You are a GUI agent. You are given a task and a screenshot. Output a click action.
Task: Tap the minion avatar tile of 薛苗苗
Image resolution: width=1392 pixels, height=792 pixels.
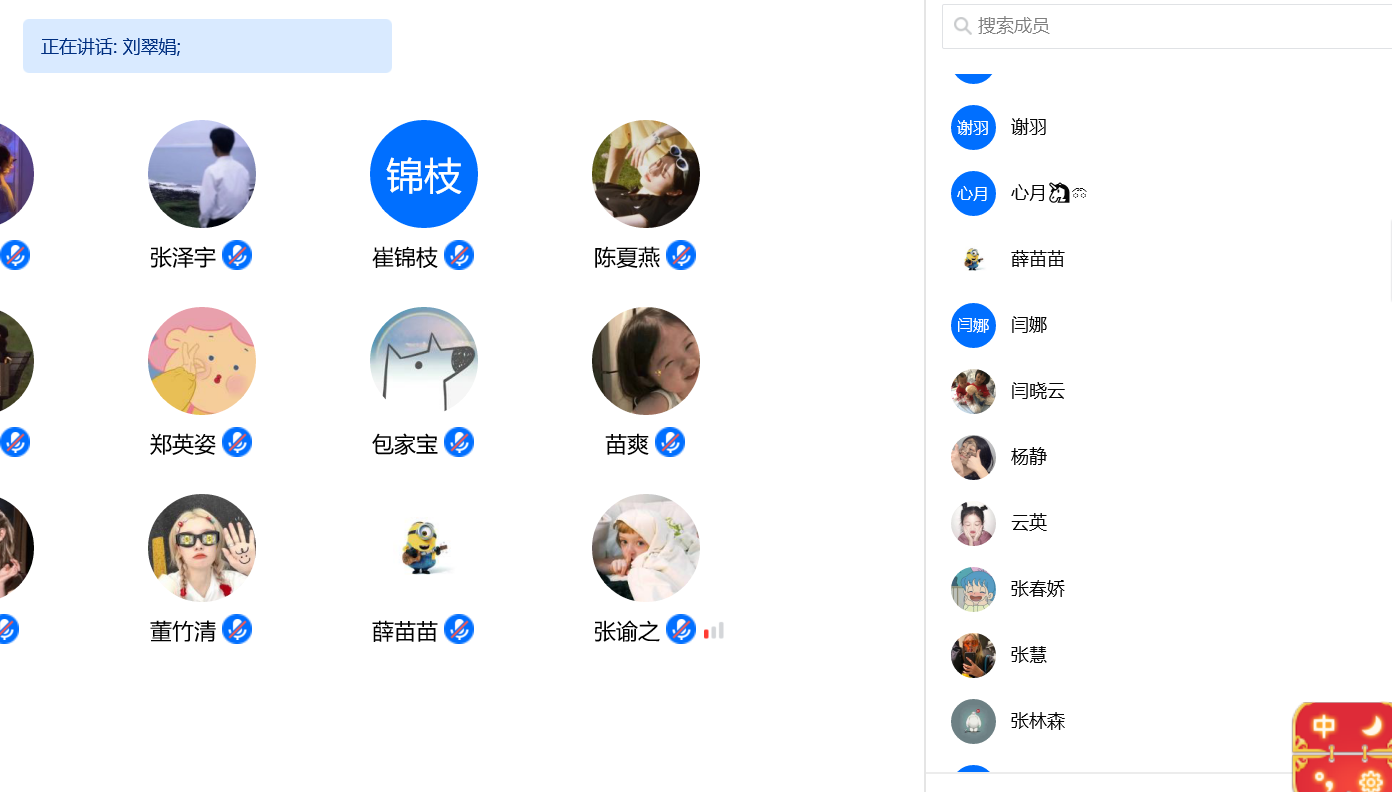click(x=424, y=548)
